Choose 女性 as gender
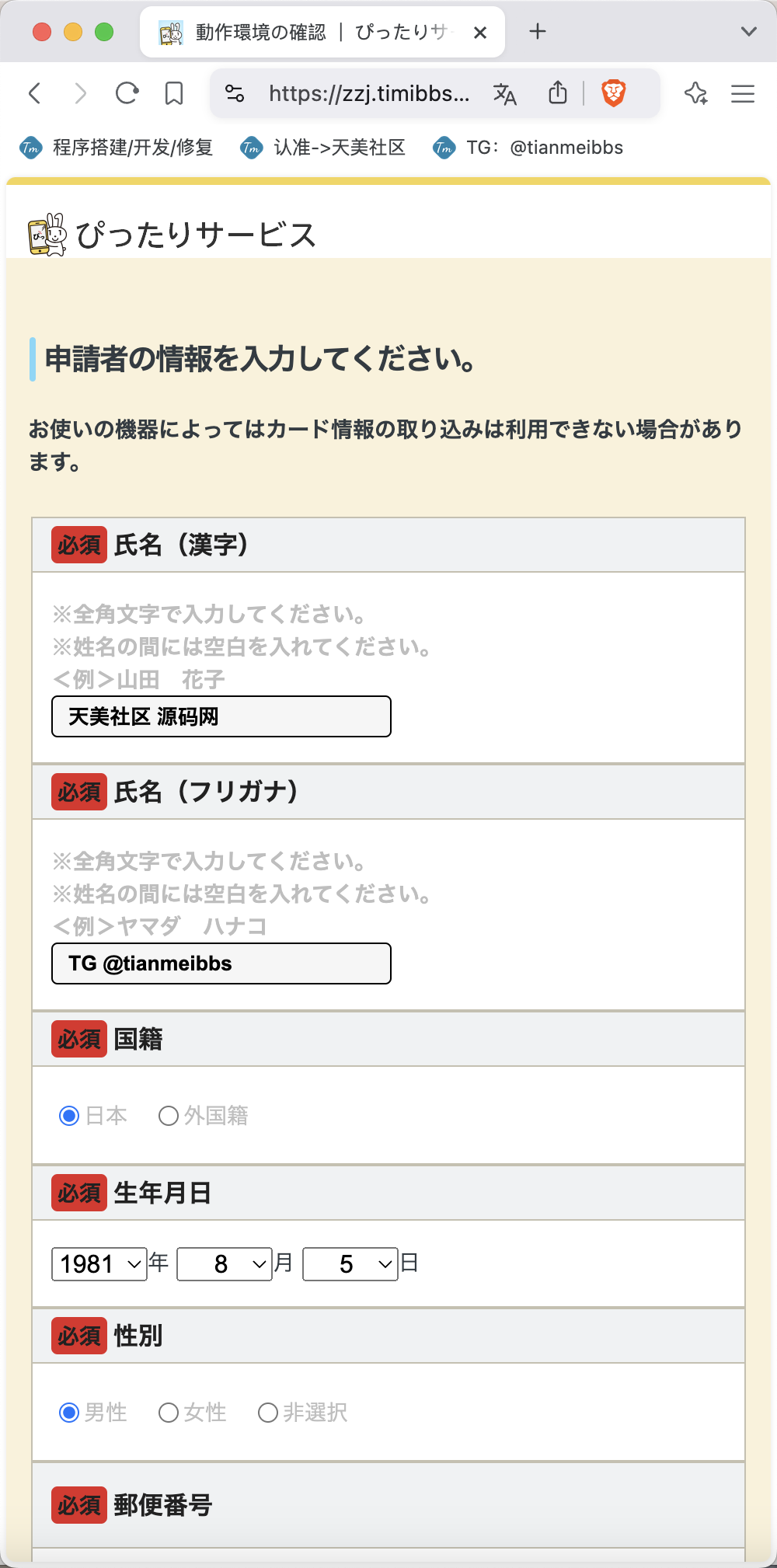 tap(192, 1413)
